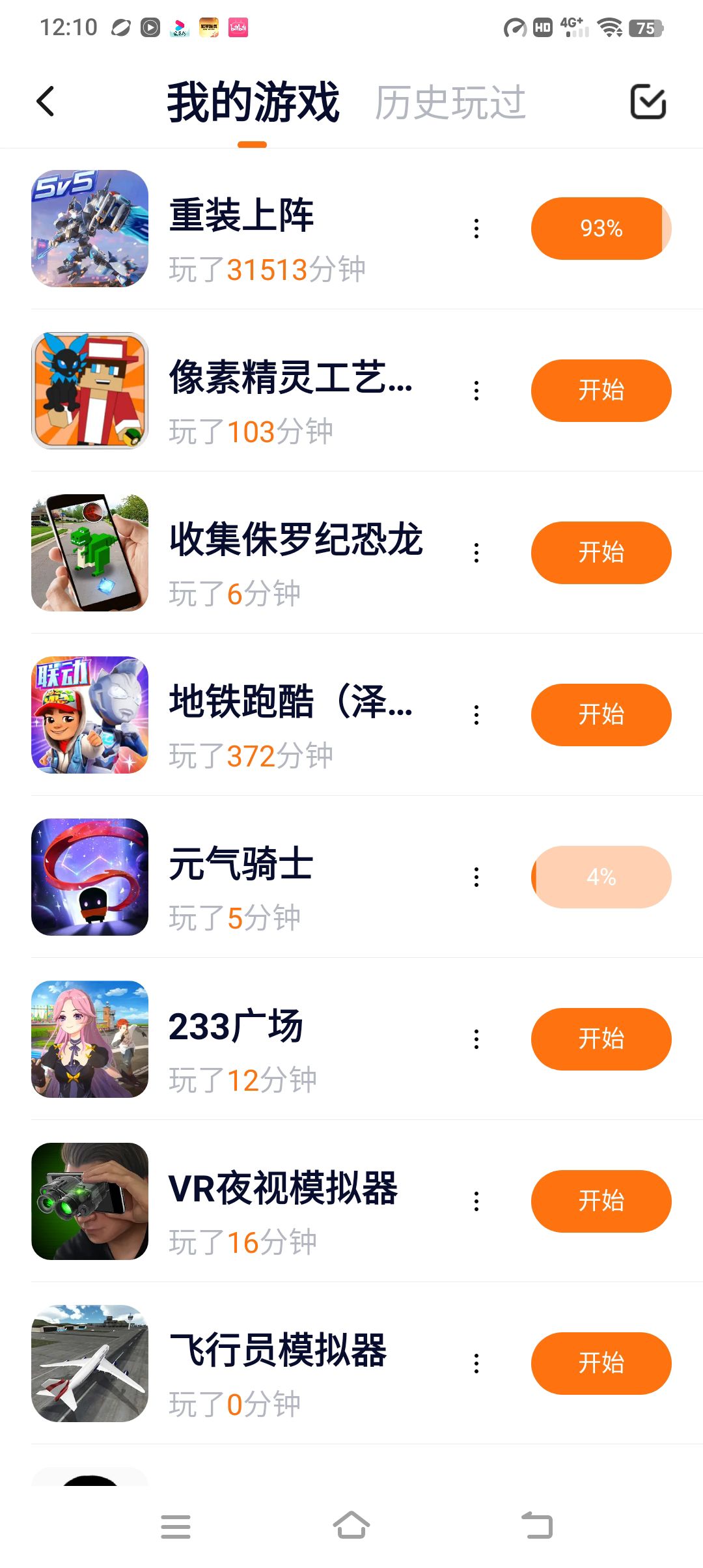Open the multi-select edit icon
This screenshot has height=1568, width=703.
pyautogui.click(x=648, y=102)
